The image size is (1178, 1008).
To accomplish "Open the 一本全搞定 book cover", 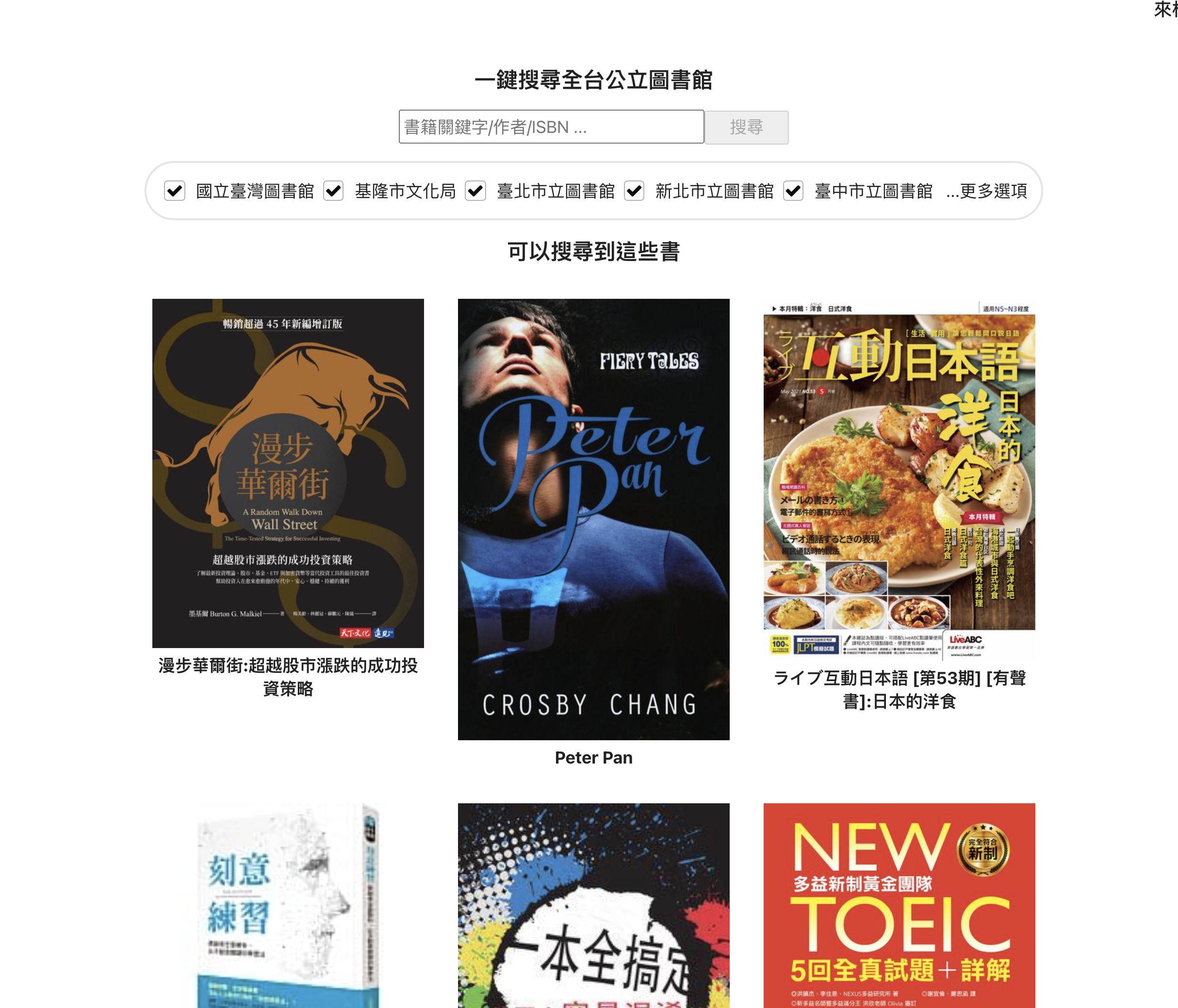I will click(x=593, y=905).
